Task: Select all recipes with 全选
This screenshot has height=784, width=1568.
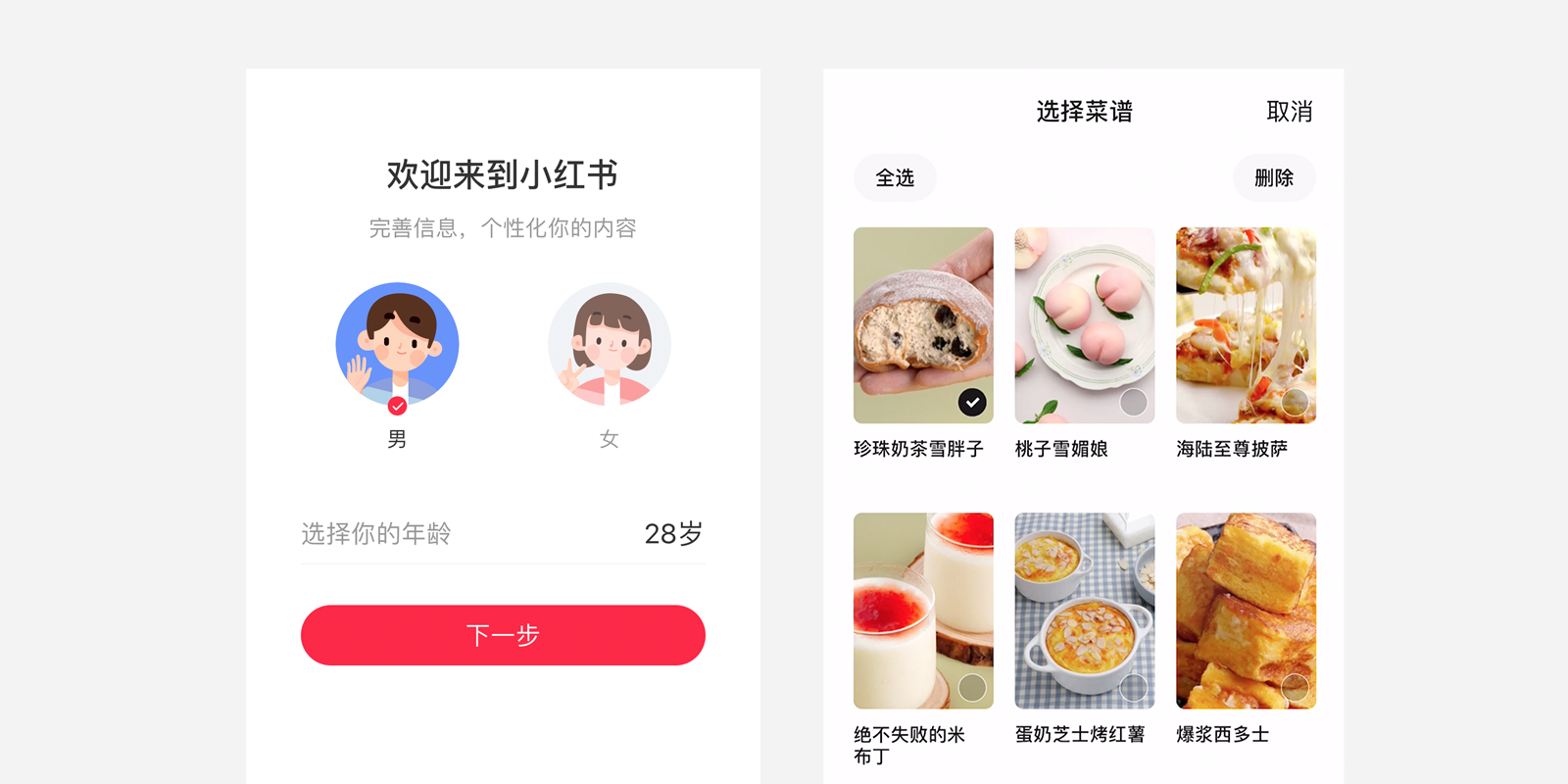Action: click(x=895, y=177)
